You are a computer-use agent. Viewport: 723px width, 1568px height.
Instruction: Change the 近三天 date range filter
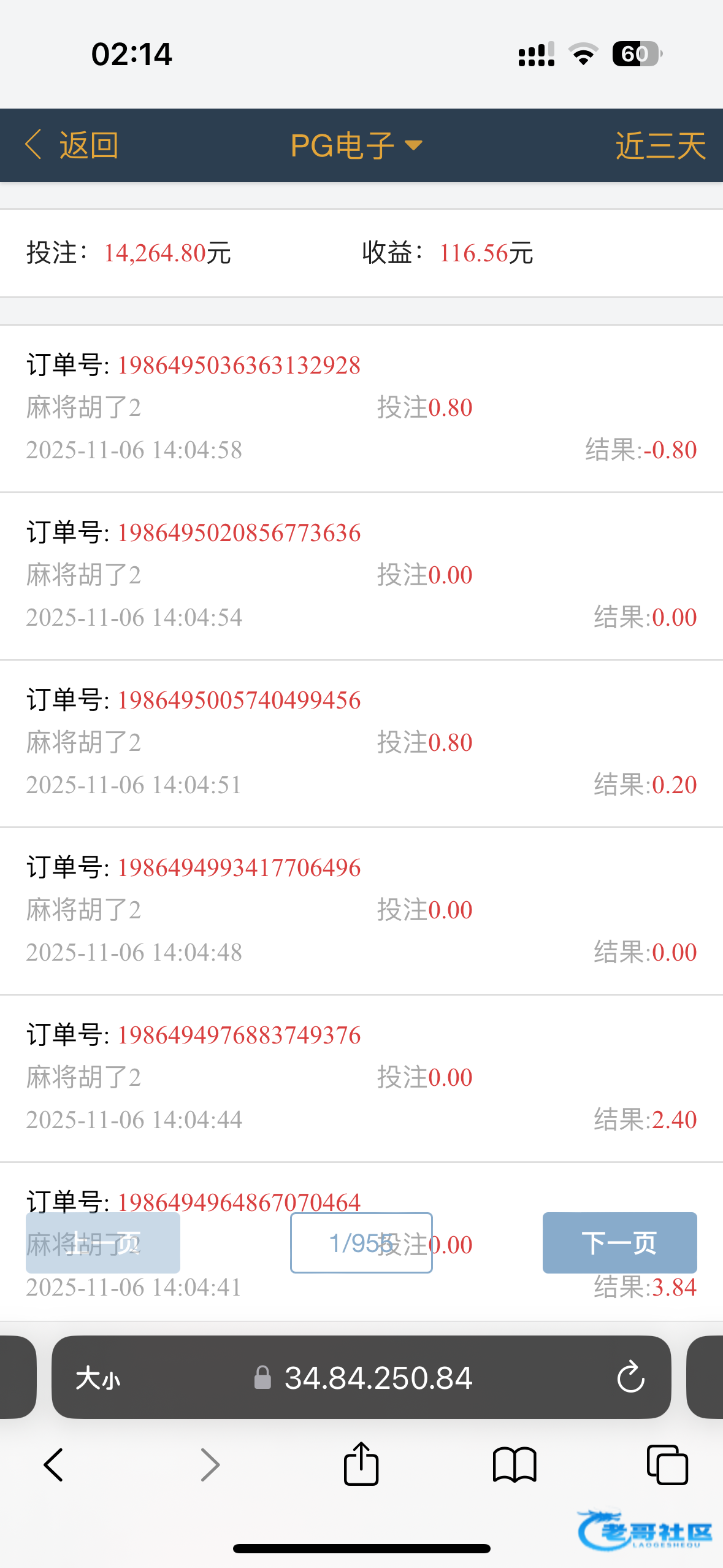pos(660,145)
